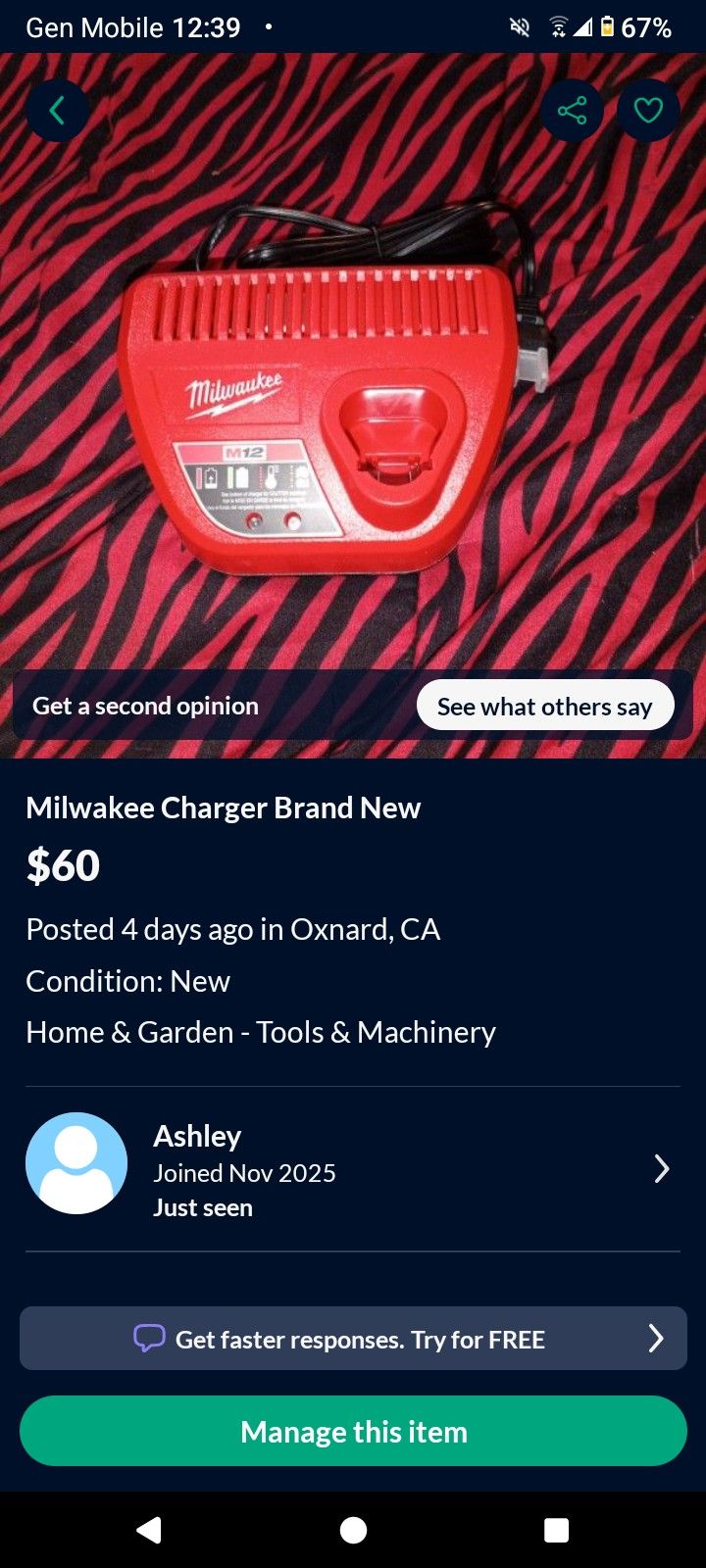Tap the back arrow on the photo

57,110
